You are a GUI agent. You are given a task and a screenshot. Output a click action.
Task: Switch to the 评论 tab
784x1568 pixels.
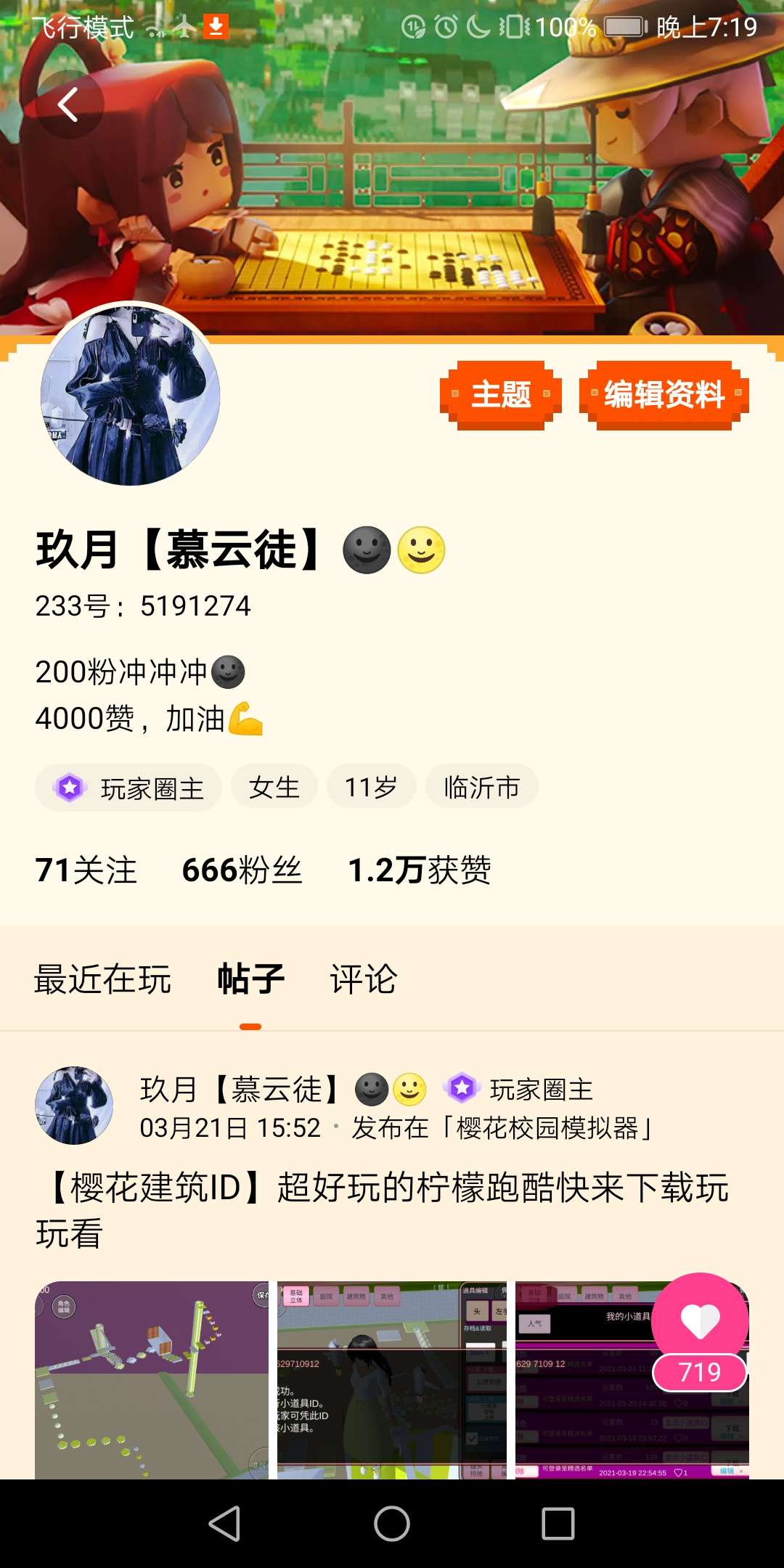363,979
